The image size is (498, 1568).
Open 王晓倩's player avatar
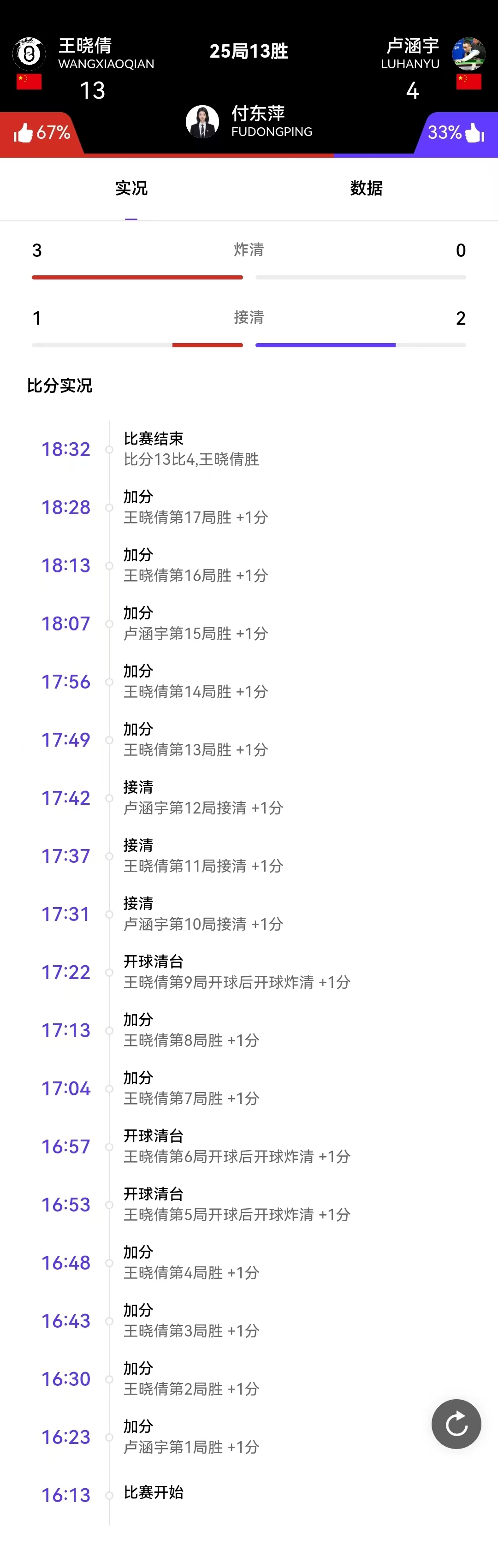point(29,53)
